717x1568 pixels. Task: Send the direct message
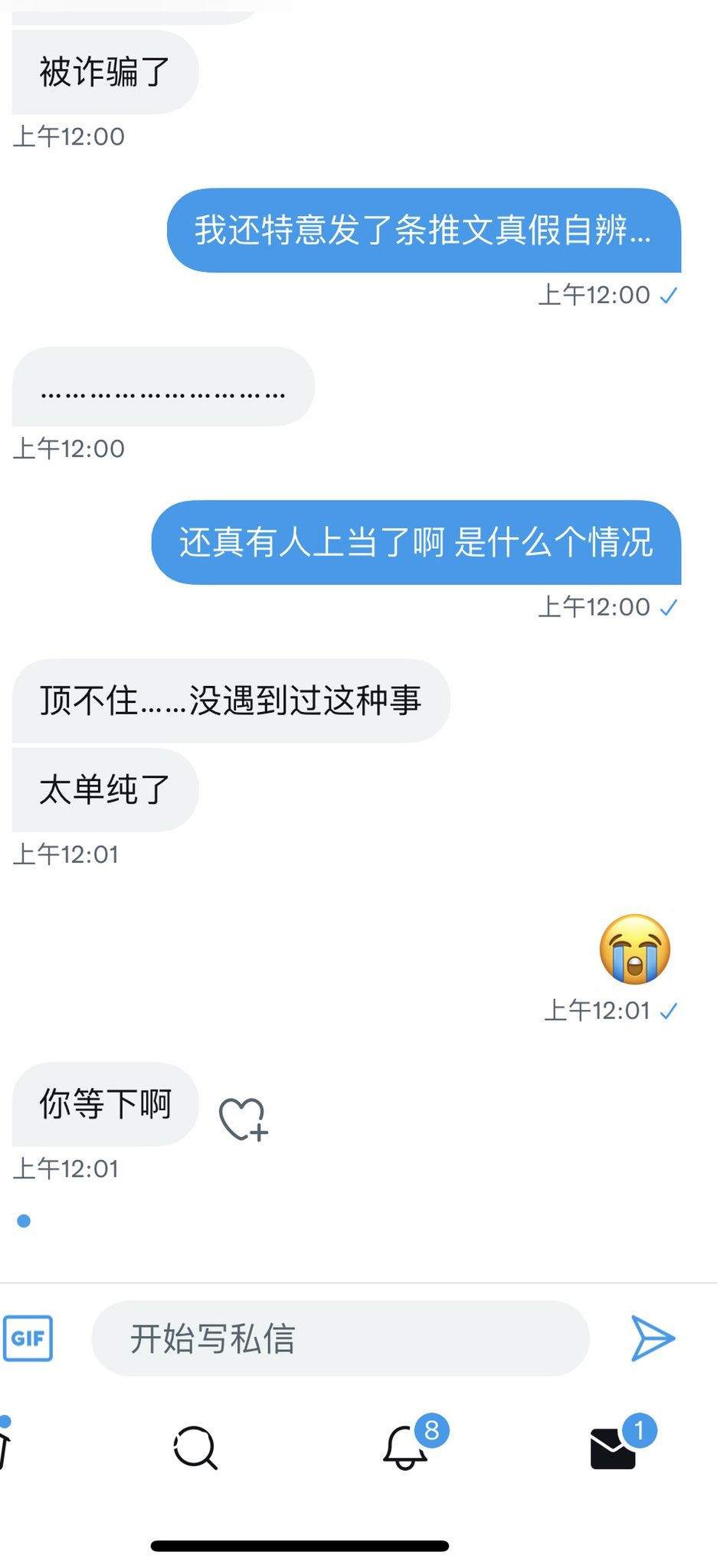tap(652, 1338)
